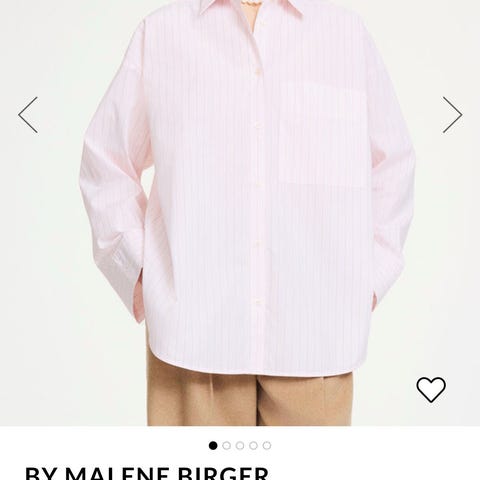Open the pink shirt product photo
This screenshot has height=480, width=480.
[240, 213]
